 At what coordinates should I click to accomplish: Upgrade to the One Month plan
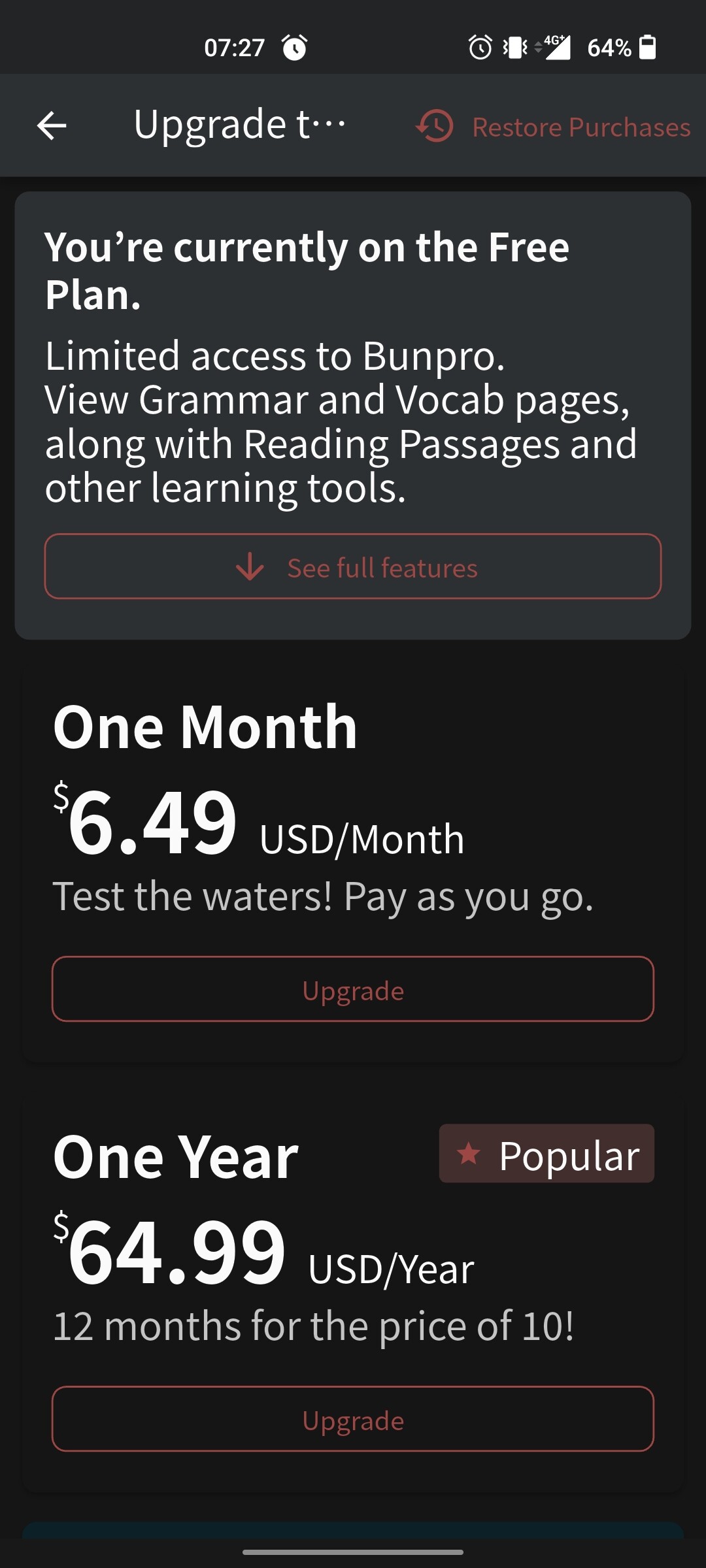[x=353, y=989]
